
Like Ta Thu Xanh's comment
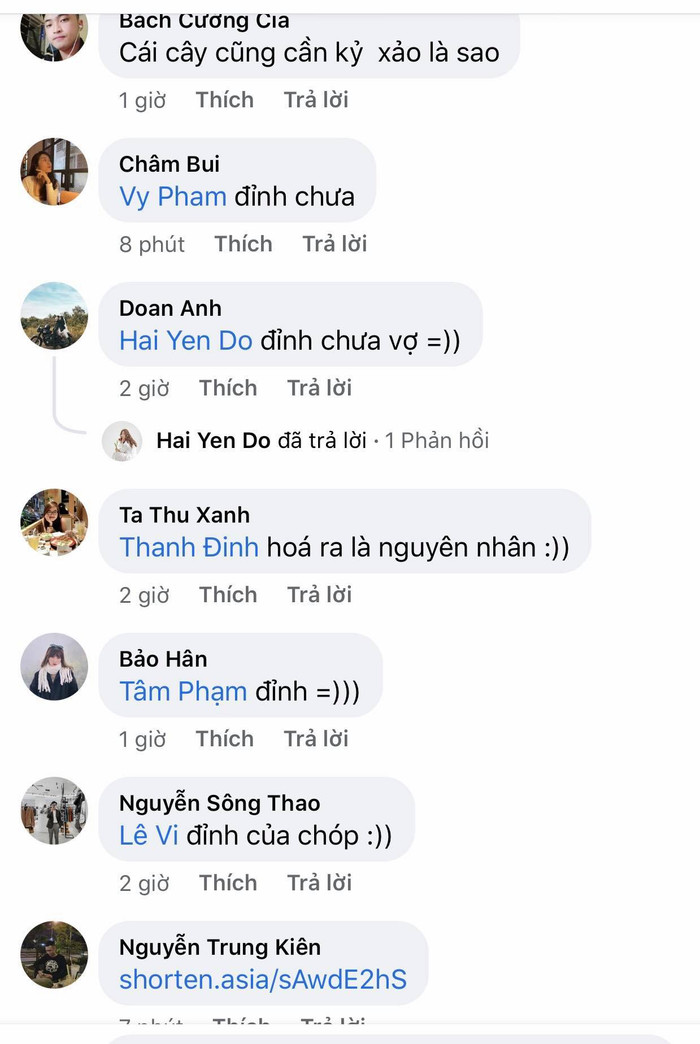228,595
